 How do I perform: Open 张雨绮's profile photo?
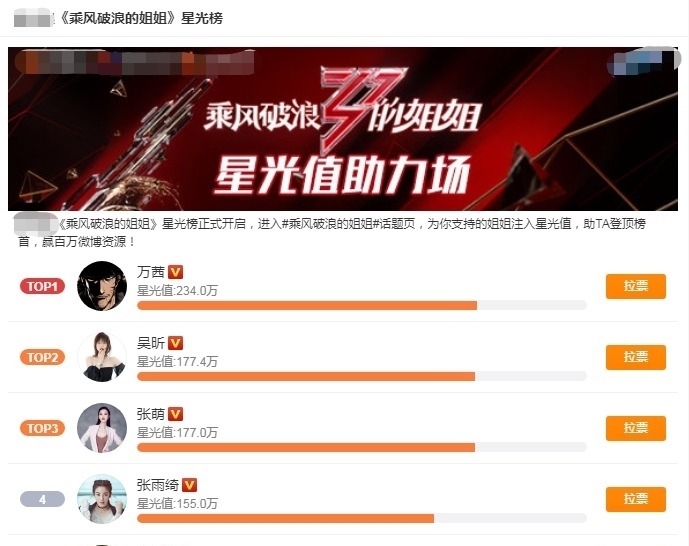click(x=102, y=499)
